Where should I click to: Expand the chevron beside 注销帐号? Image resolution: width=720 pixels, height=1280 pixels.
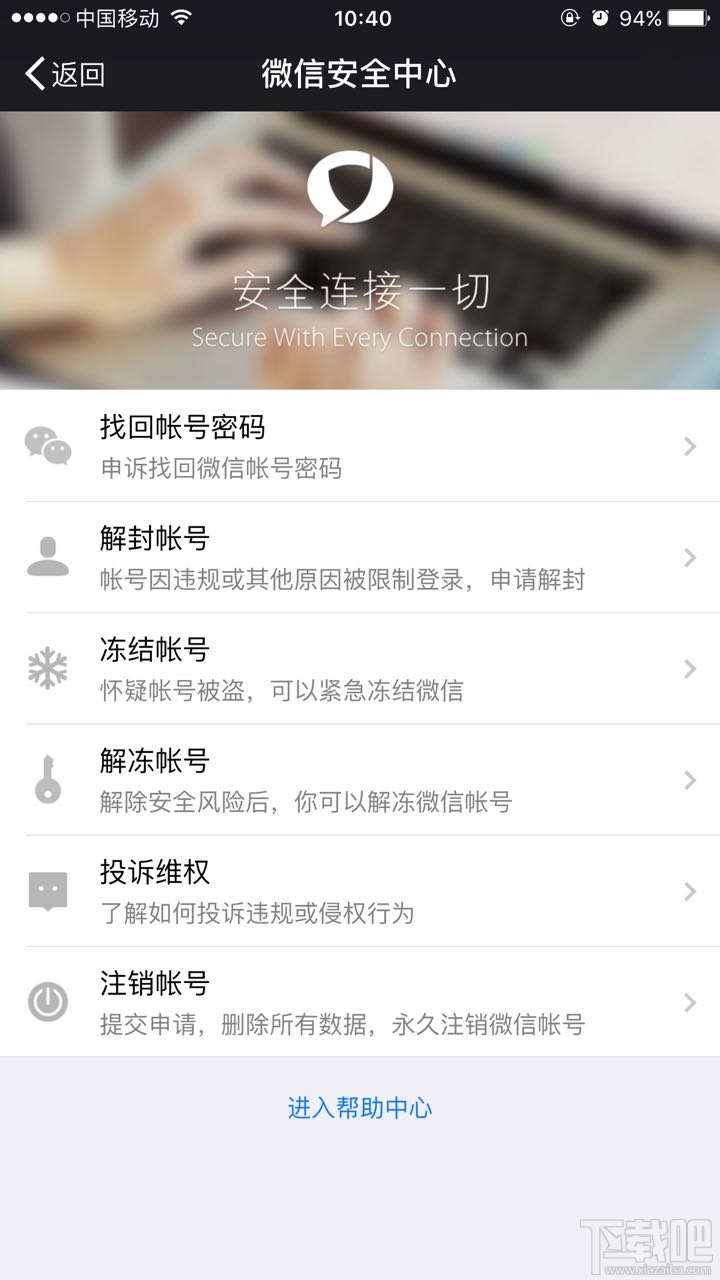click(x=692, y=1002)
